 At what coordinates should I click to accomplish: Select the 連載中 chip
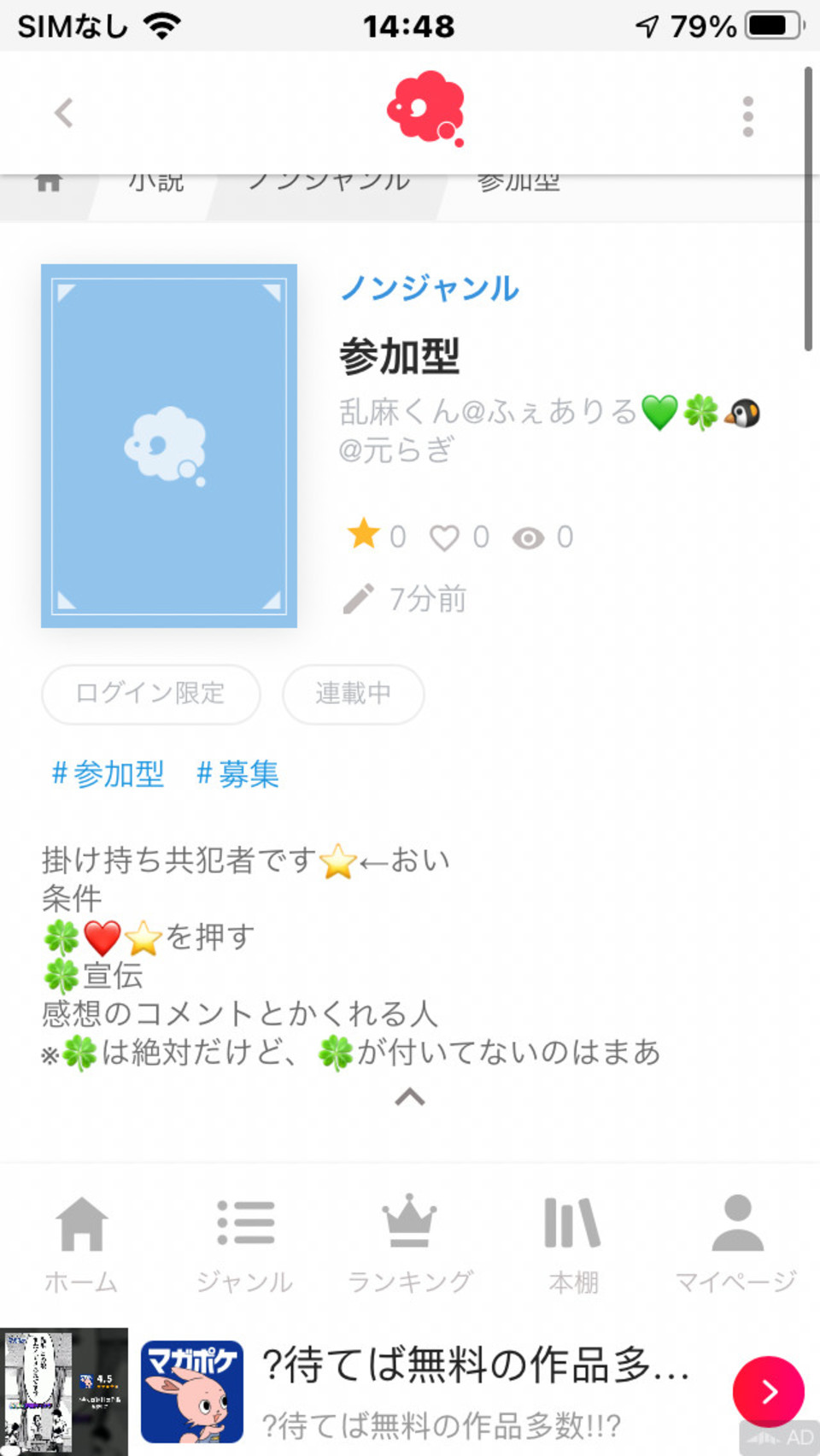click(x=353, y=694)
